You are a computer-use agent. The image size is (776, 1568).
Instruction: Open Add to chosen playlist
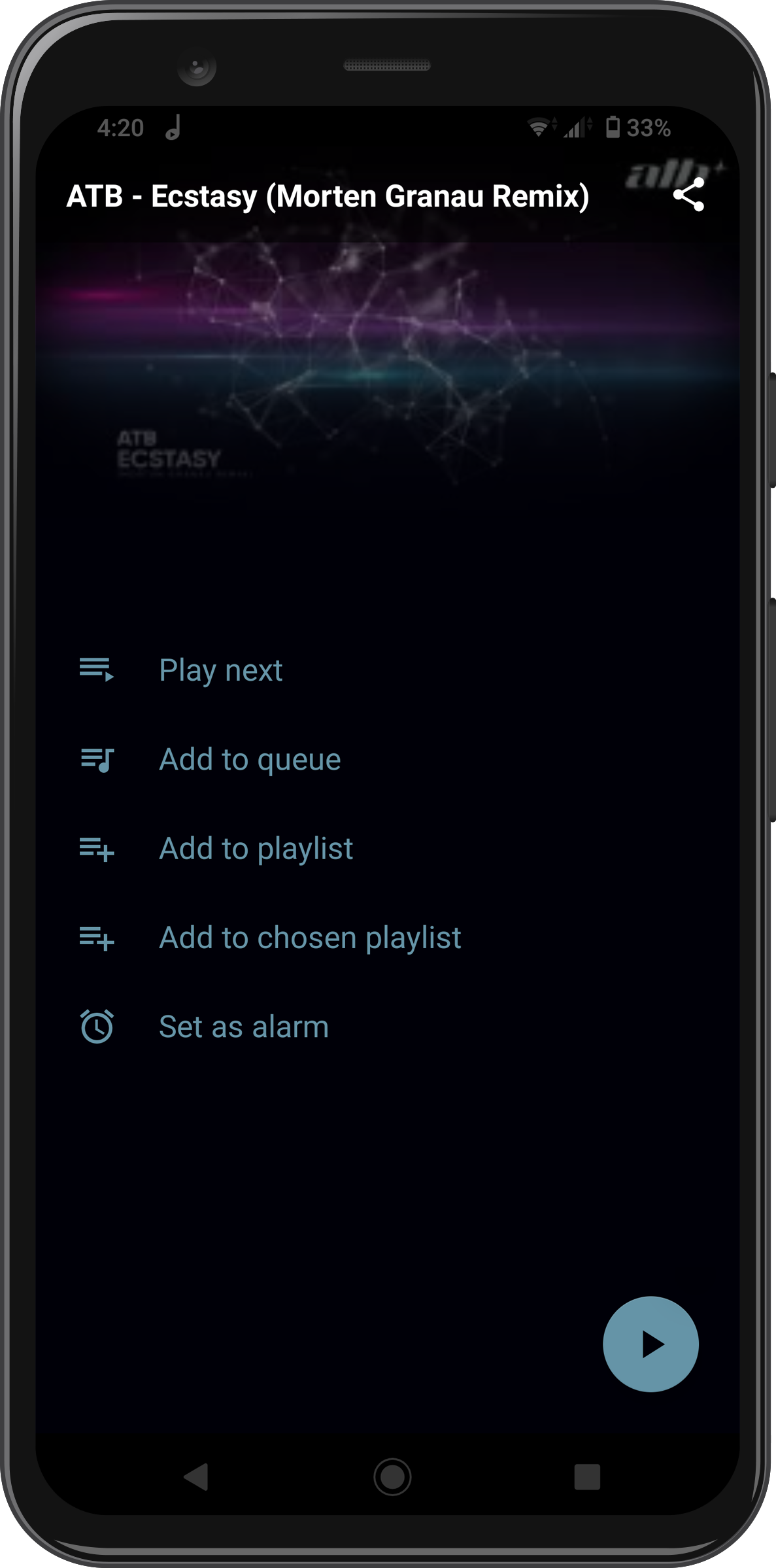[x=310, y=938]
